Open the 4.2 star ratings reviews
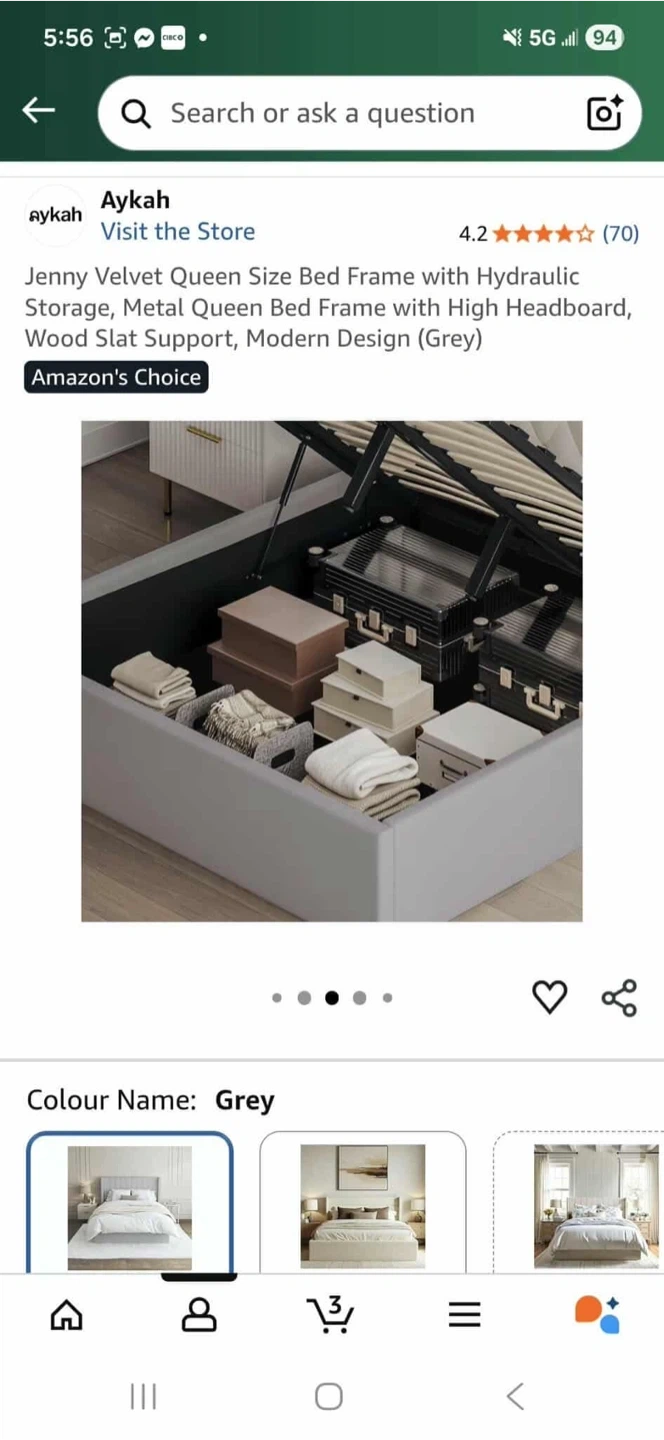 (548, 233)
